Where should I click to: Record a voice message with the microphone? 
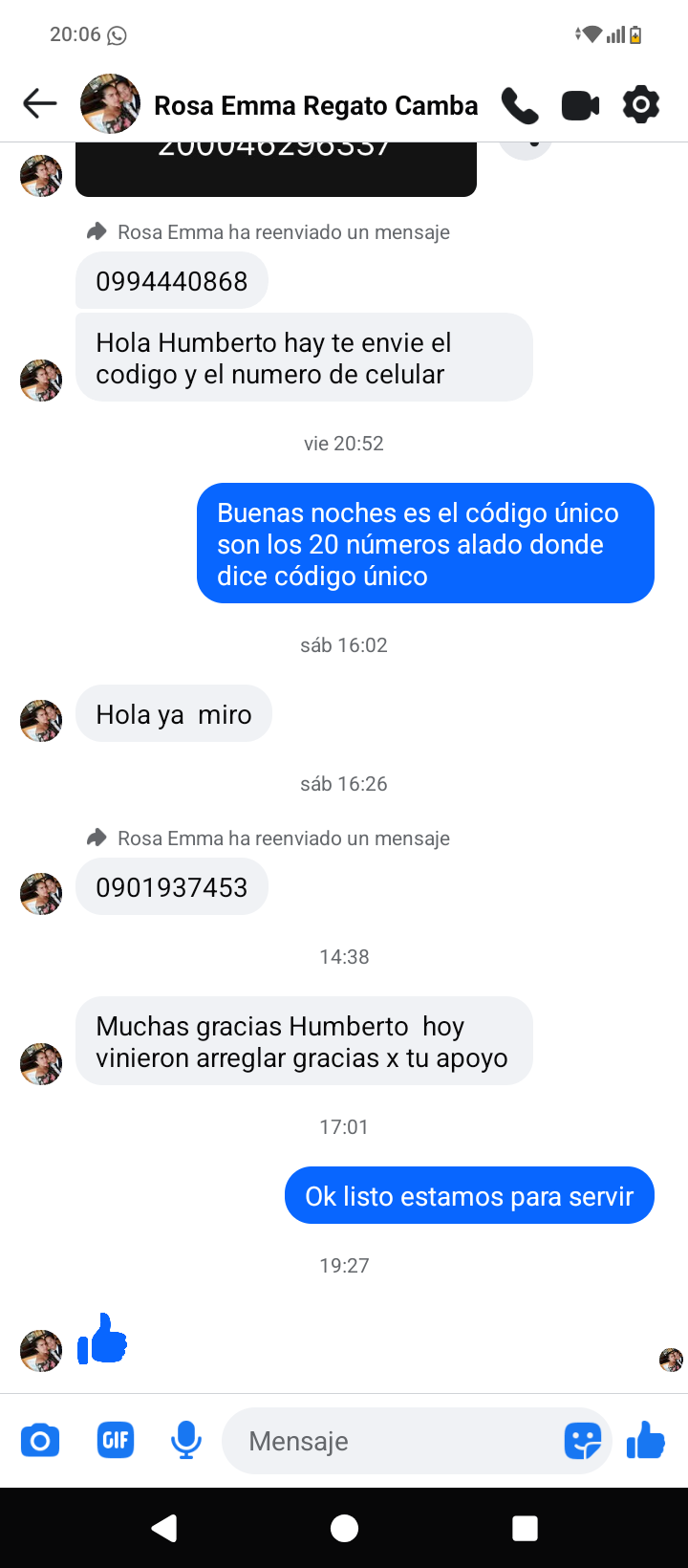(x=186, y=1440)
